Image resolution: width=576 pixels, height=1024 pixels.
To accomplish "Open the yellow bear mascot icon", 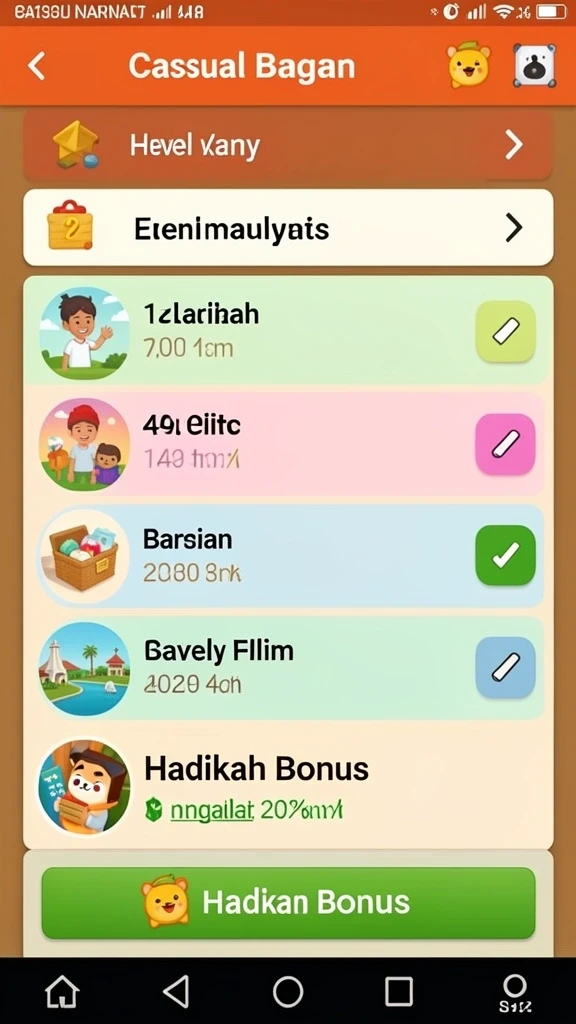I will [x=469, y=64].
